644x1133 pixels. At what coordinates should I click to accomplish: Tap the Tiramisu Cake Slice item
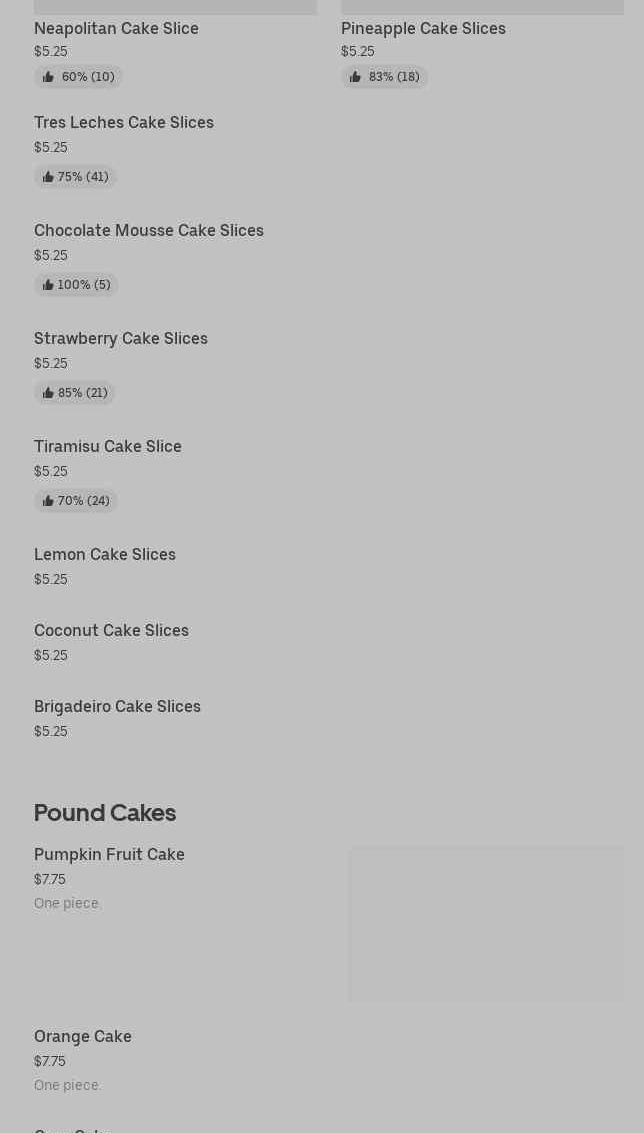pyautogui.click(x=108, y=446)
